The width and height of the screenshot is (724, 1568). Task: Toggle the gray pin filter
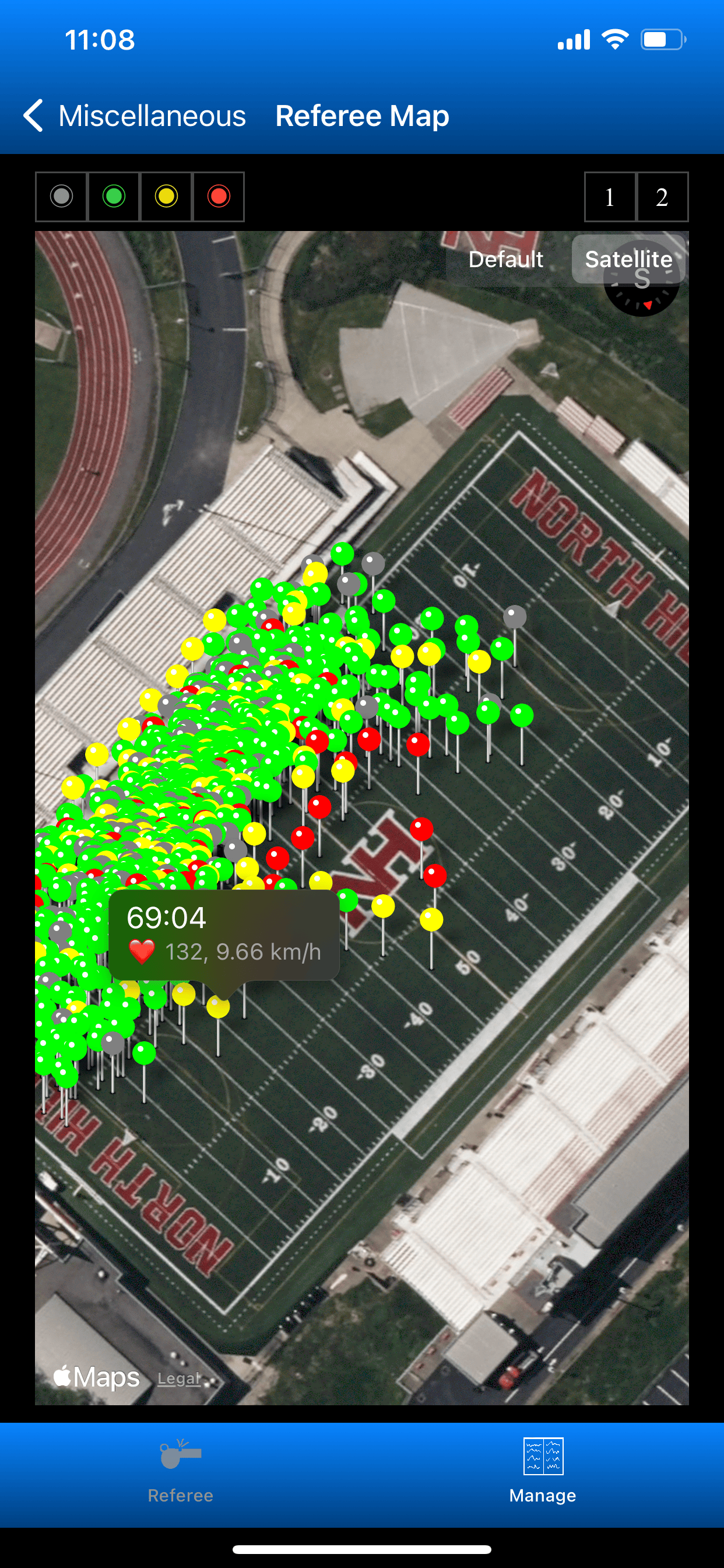[61, 197]
